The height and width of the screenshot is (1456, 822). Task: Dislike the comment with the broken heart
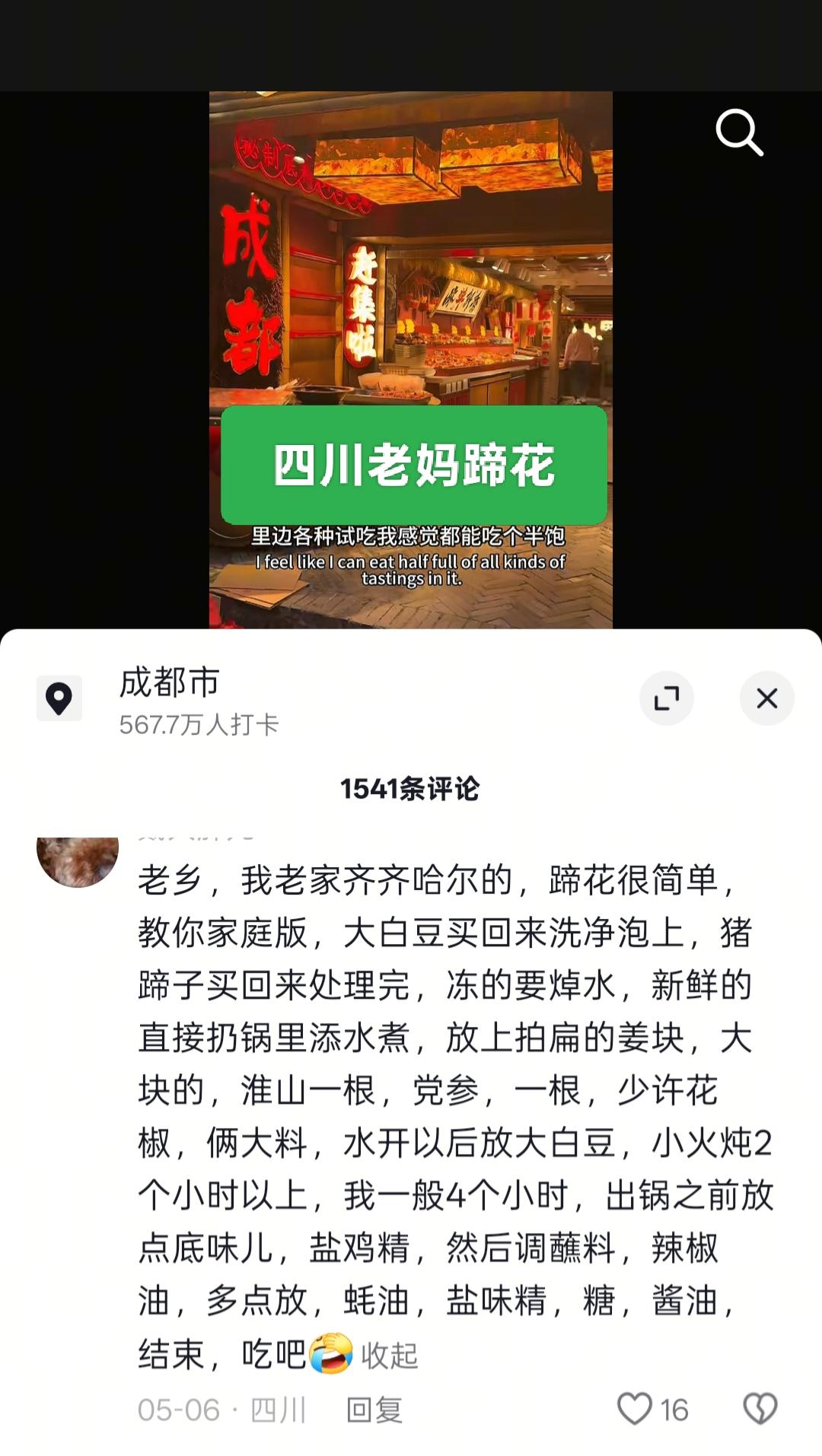[x=759, y=1409]
